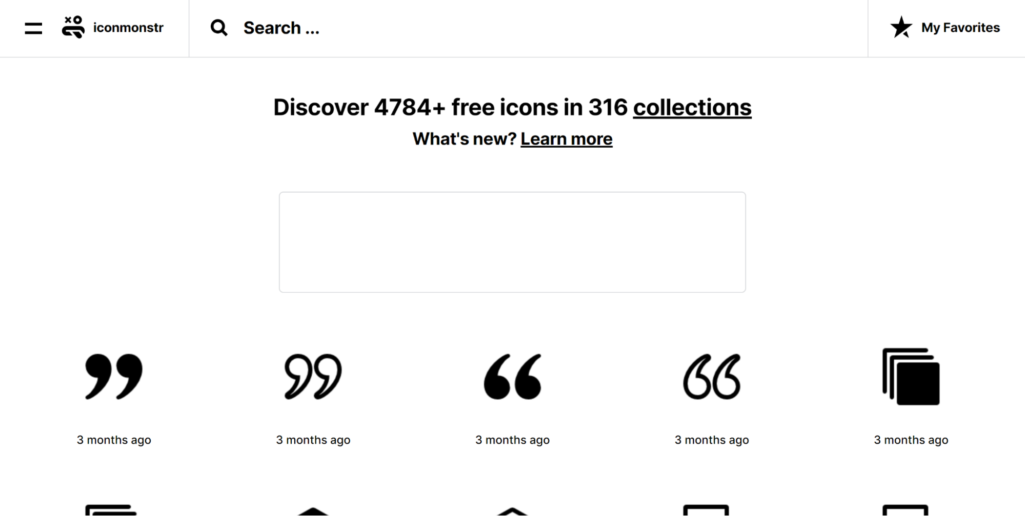Open the outlined opening quote icon

(711, 376)
